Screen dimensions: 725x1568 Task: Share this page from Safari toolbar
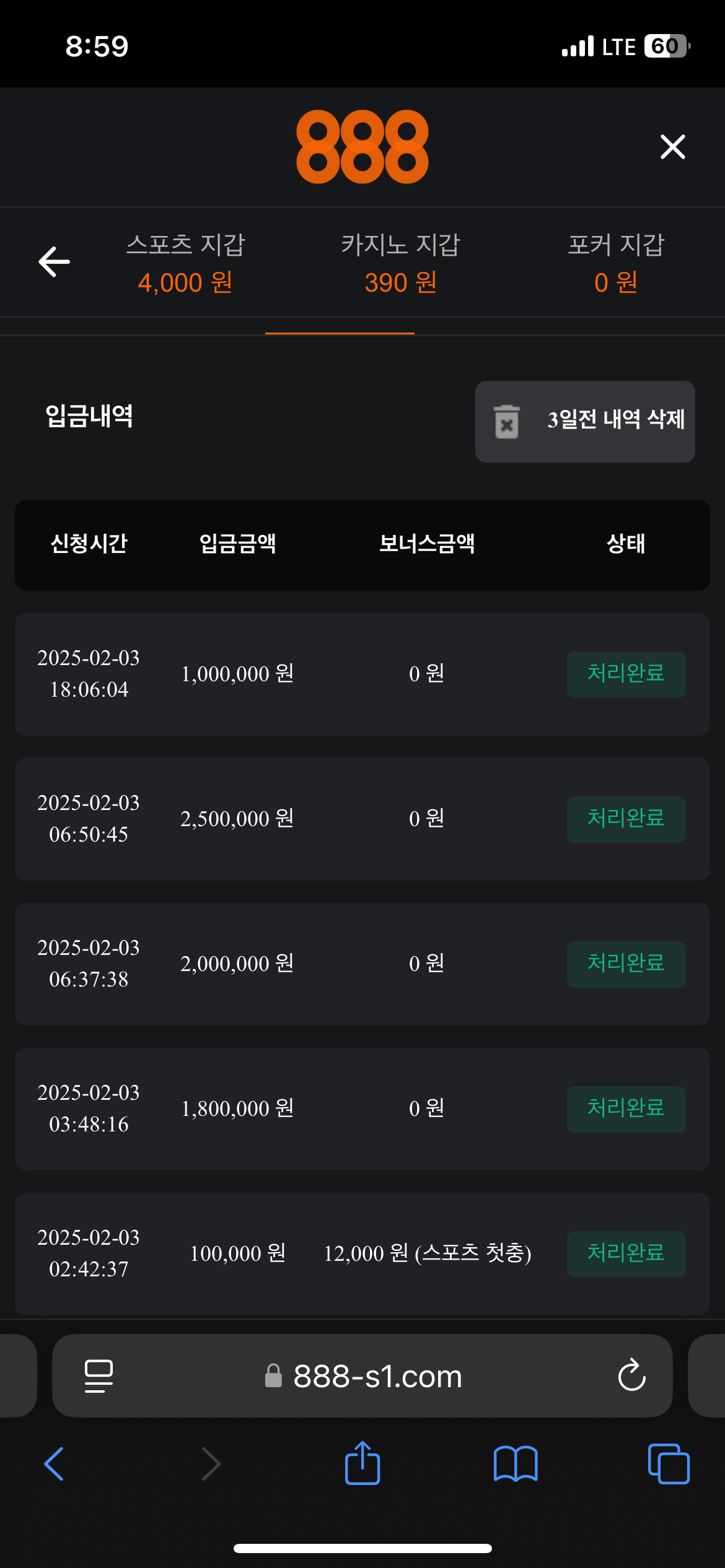tap(362, 1463)
